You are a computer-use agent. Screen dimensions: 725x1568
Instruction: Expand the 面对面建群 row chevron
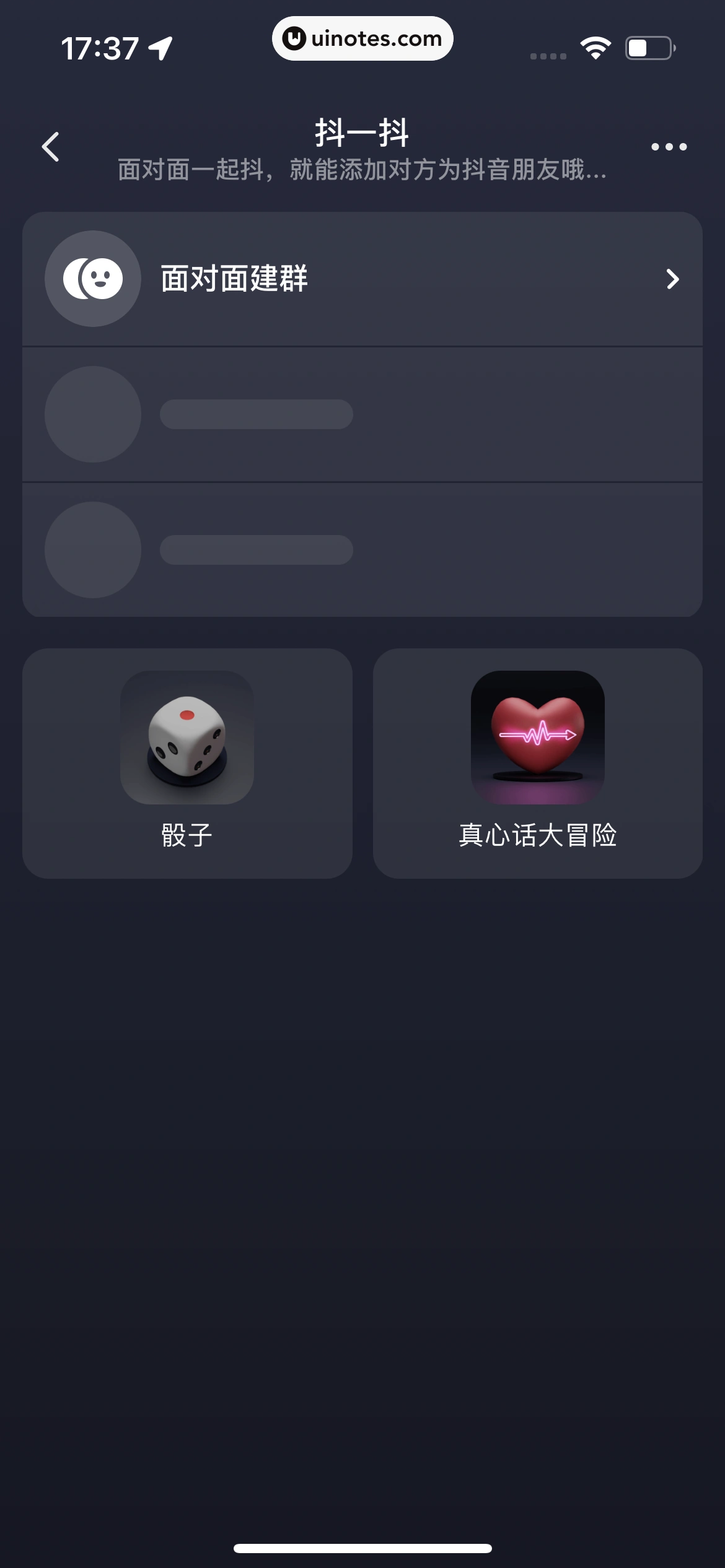point(673,279)
